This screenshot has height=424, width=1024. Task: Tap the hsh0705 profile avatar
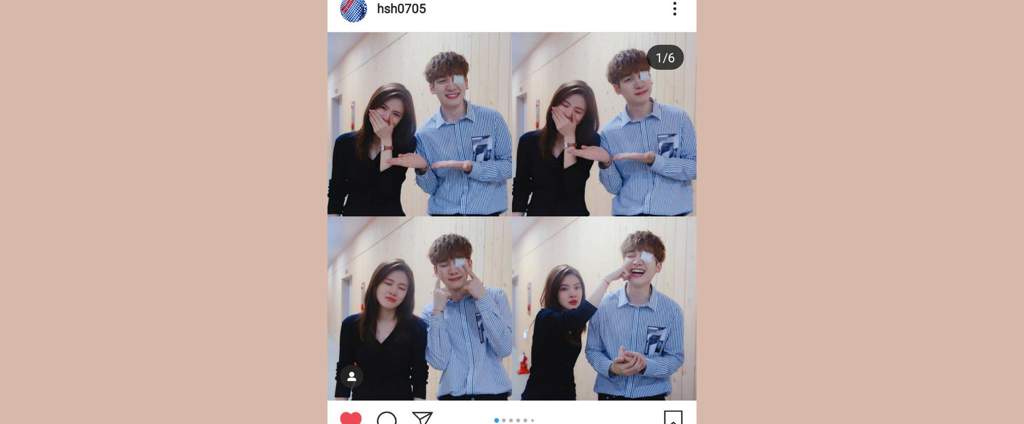(x=353, y=9)
